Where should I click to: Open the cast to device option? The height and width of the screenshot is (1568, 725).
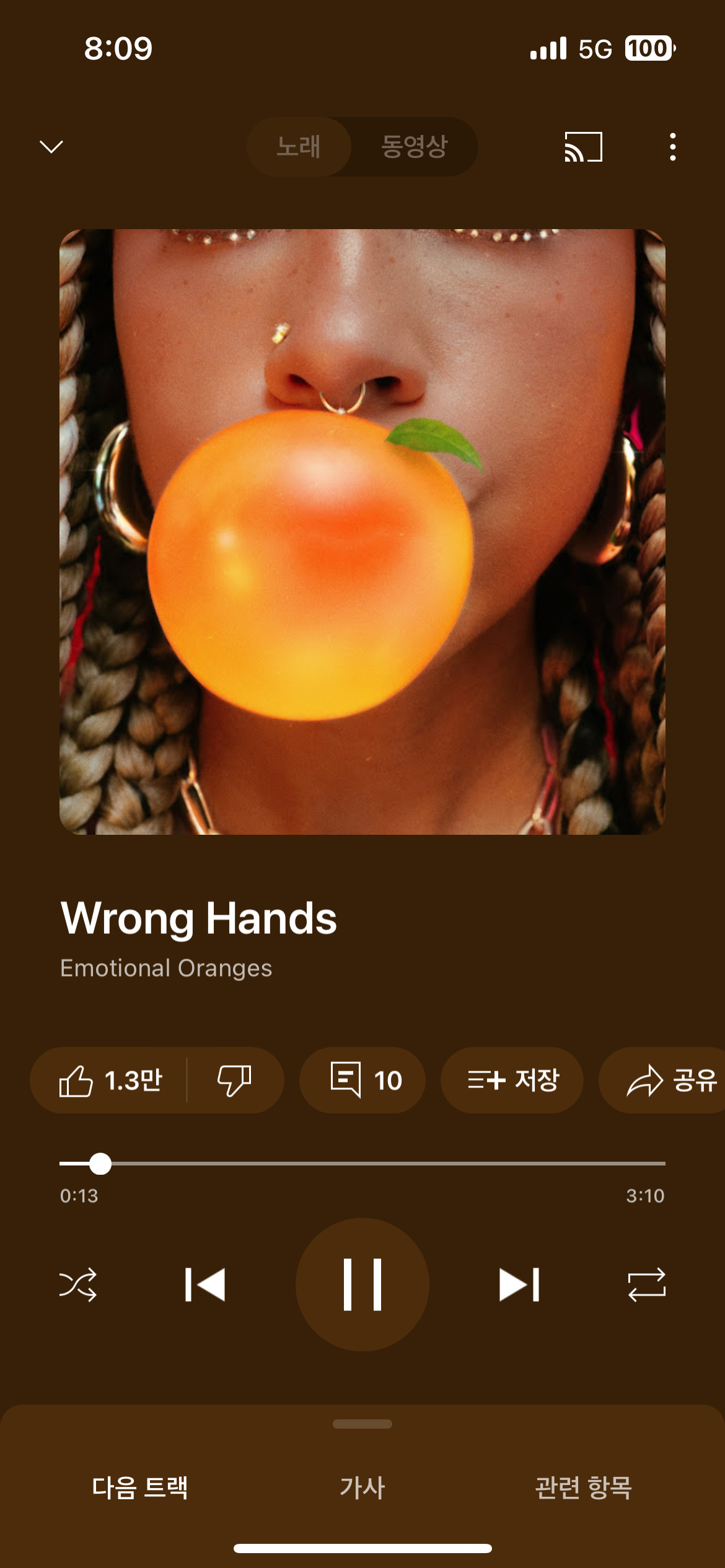[x=583, y=147]
